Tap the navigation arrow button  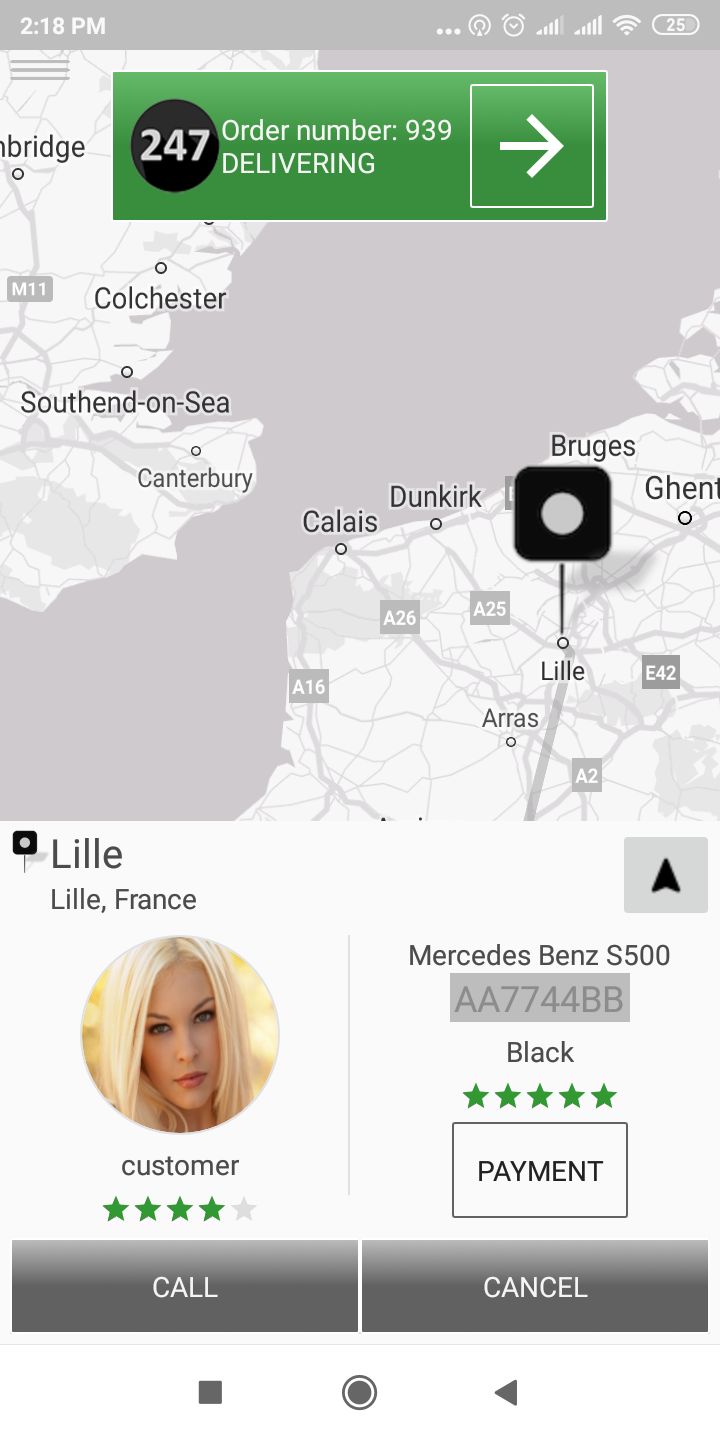point(665,875)
